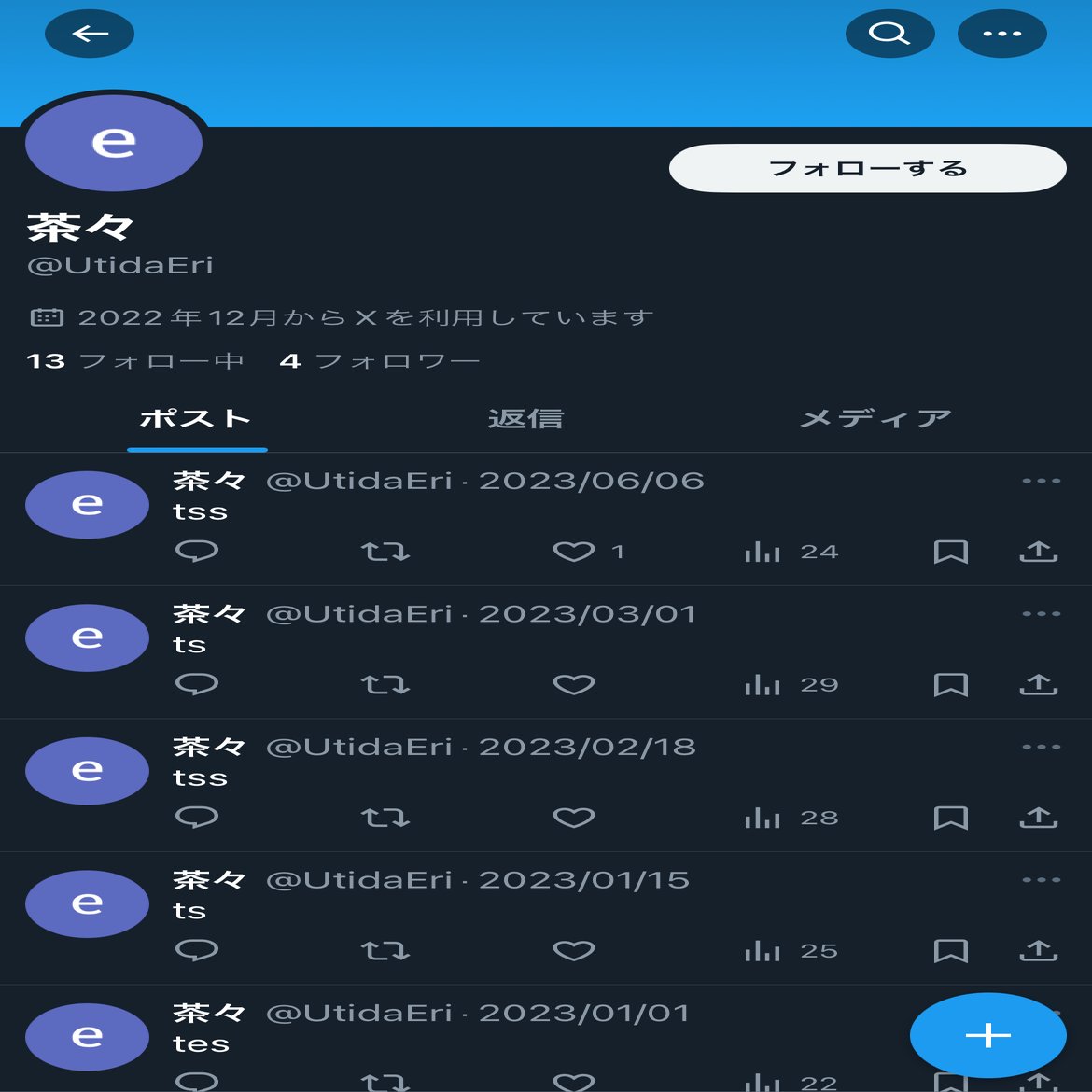Compose a new post
1092x1092 pixels.
987,1035
